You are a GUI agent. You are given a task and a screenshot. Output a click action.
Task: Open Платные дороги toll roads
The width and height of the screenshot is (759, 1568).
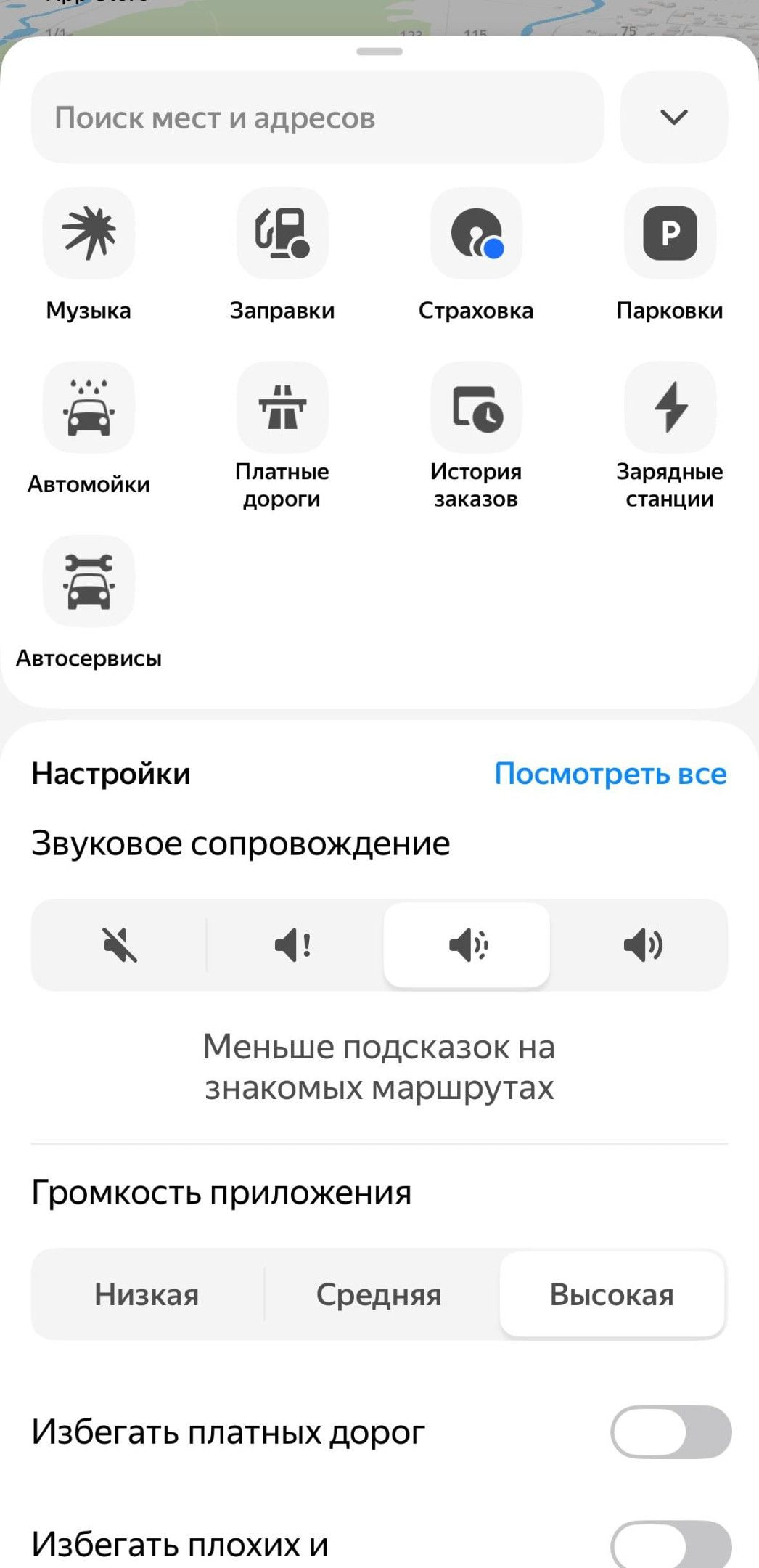pos(282,408)
